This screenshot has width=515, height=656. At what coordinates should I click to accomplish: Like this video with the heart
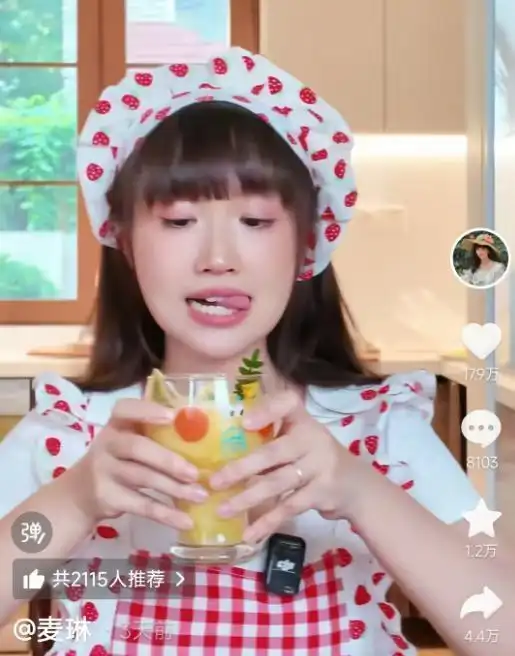tap(481, 341)
